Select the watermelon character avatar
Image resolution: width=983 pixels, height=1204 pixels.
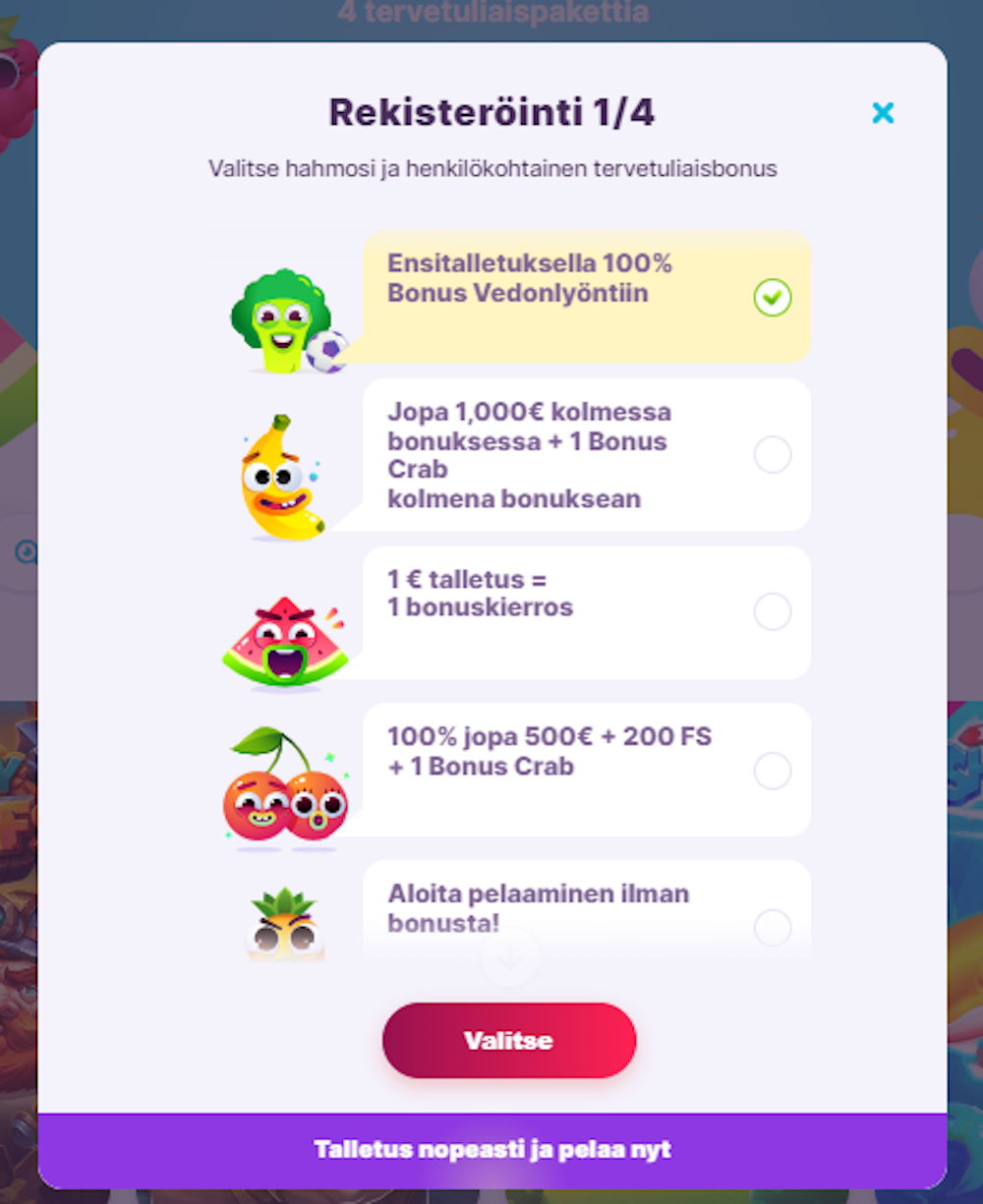click(285, 619)
